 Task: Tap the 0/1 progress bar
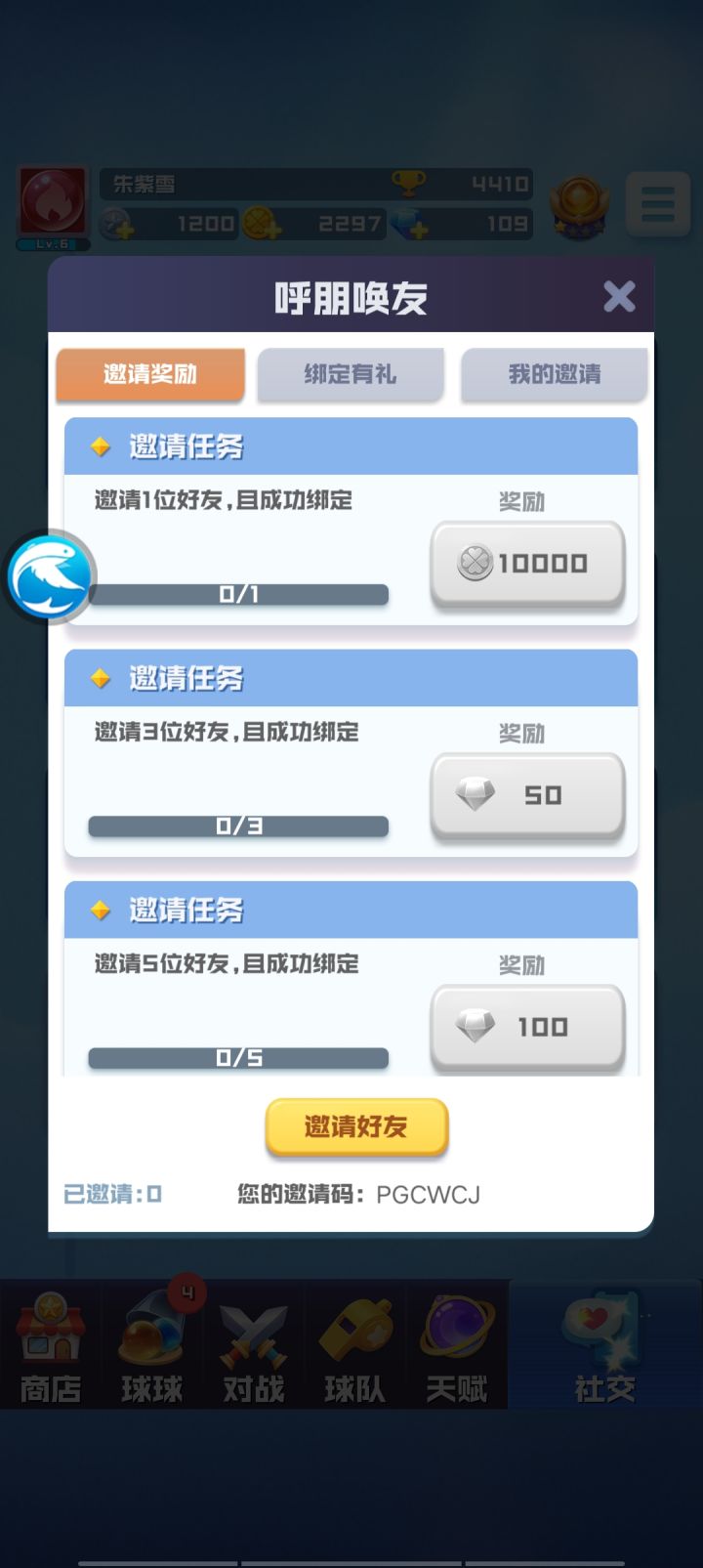(x=237, y=594)
